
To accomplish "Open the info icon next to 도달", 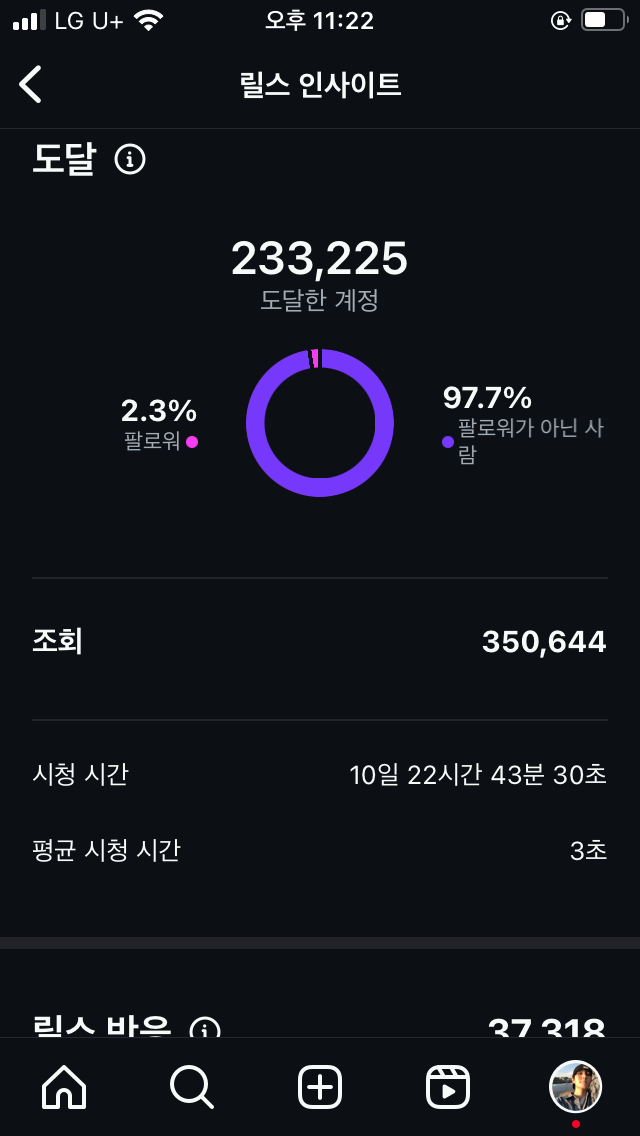I will 130,159.
